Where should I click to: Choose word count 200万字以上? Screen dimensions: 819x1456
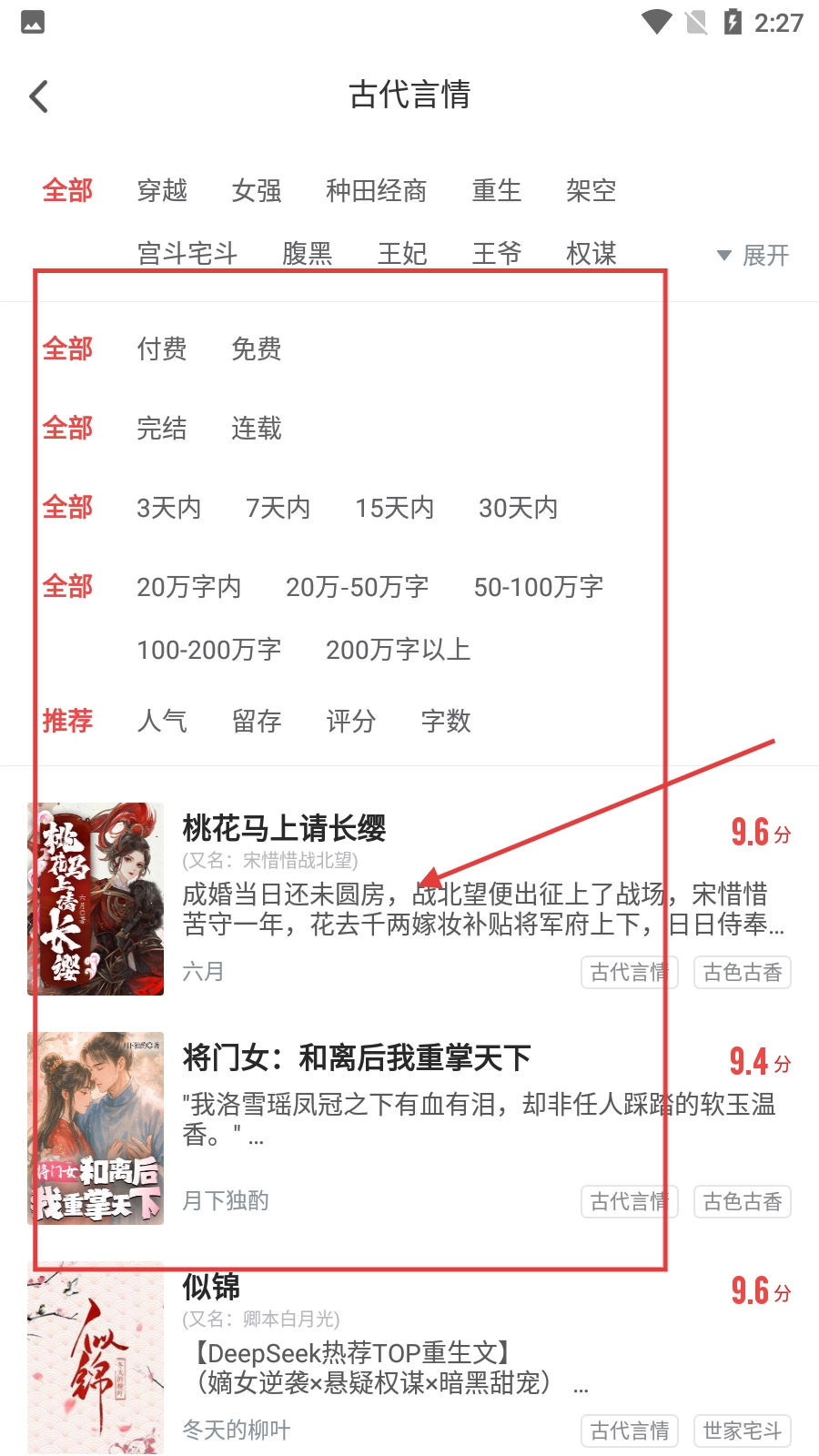coord(399,650)
